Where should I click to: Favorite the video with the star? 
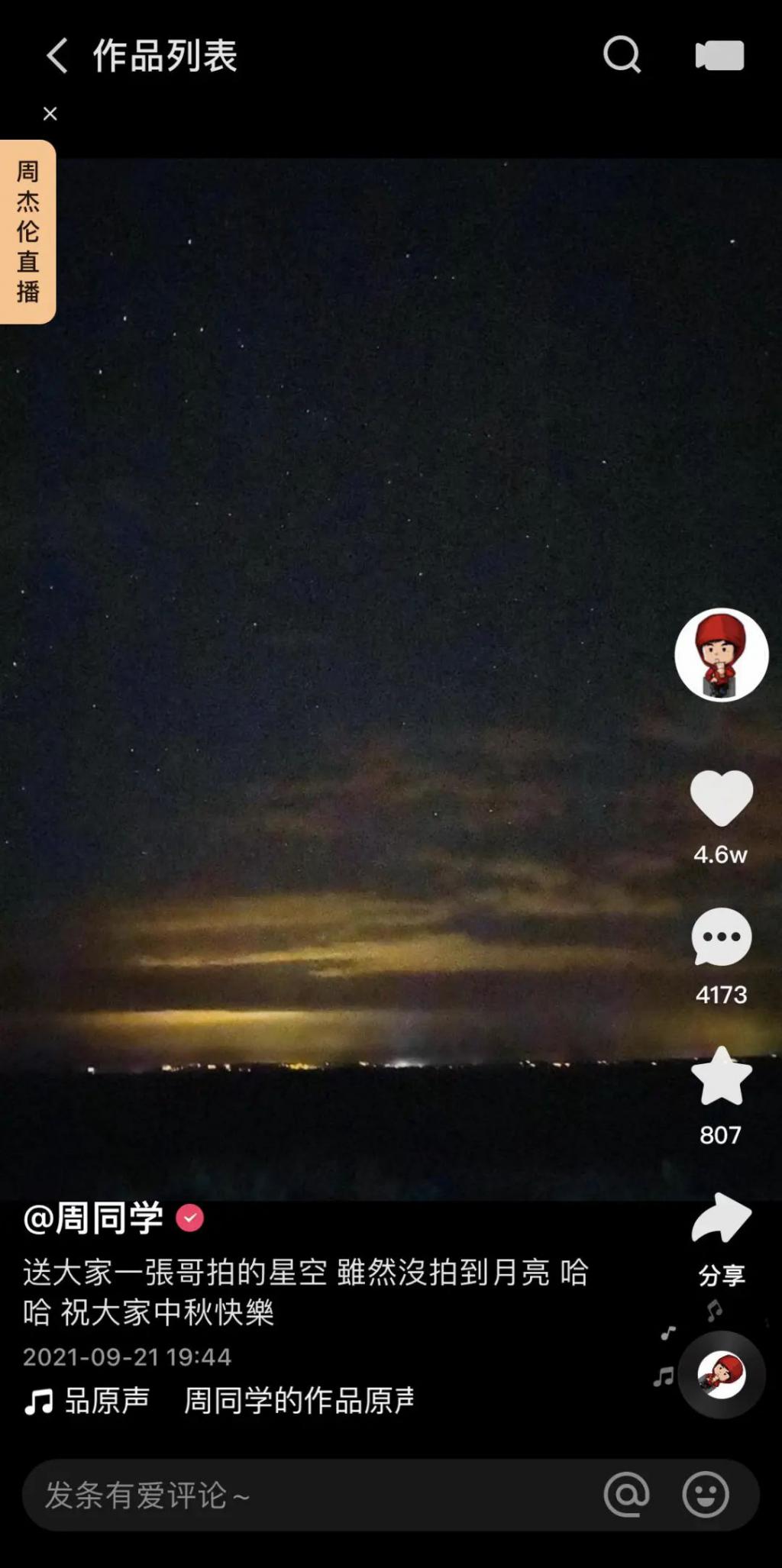(x=721, y=1076)
